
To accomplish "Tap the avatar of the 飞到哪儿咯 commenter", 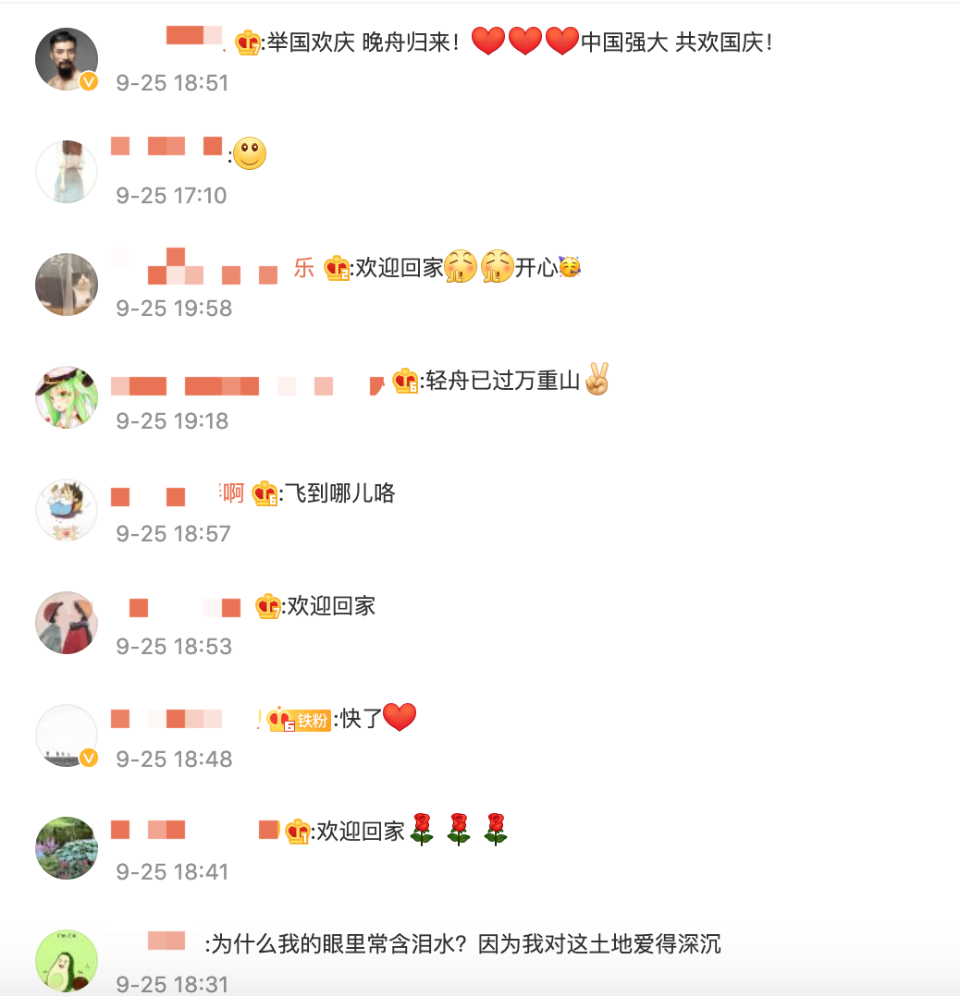I will [67, 510].
